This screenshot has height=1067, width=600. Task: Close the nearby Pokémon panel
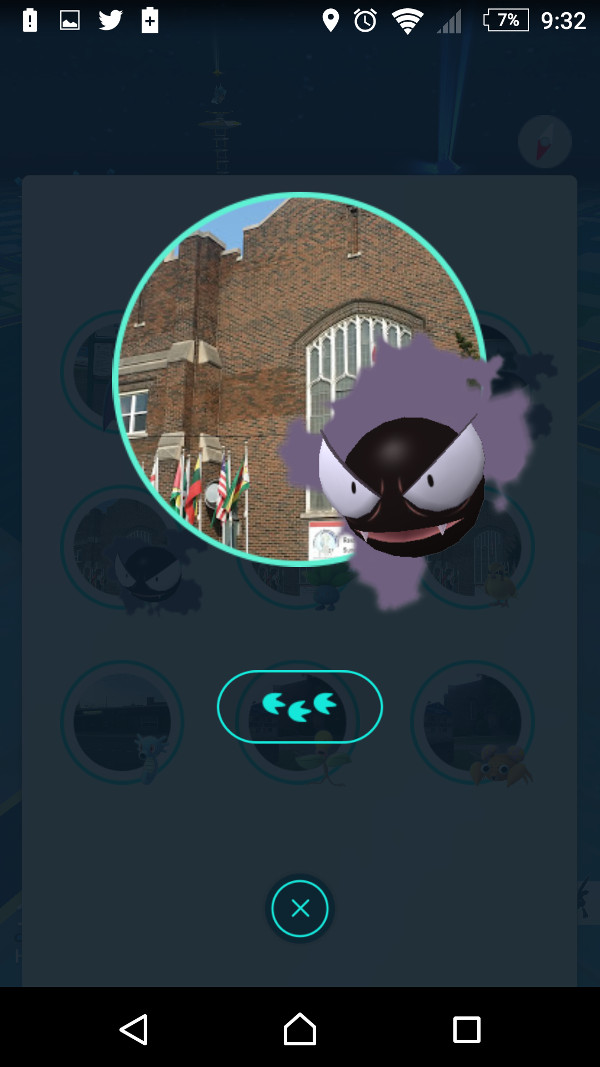click(300, 908)
